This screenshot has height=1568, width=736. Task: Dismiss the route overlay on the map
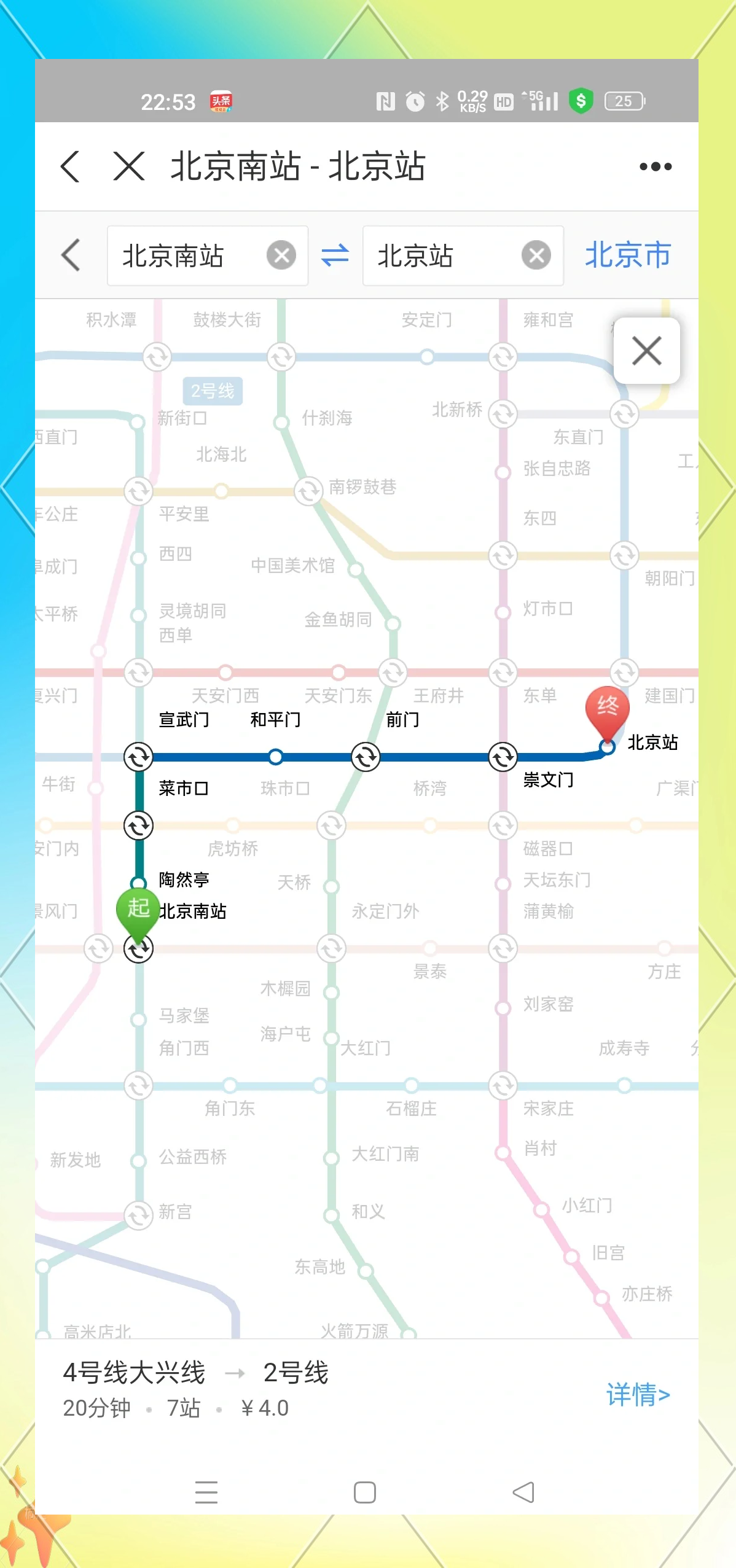pos(646,351)
